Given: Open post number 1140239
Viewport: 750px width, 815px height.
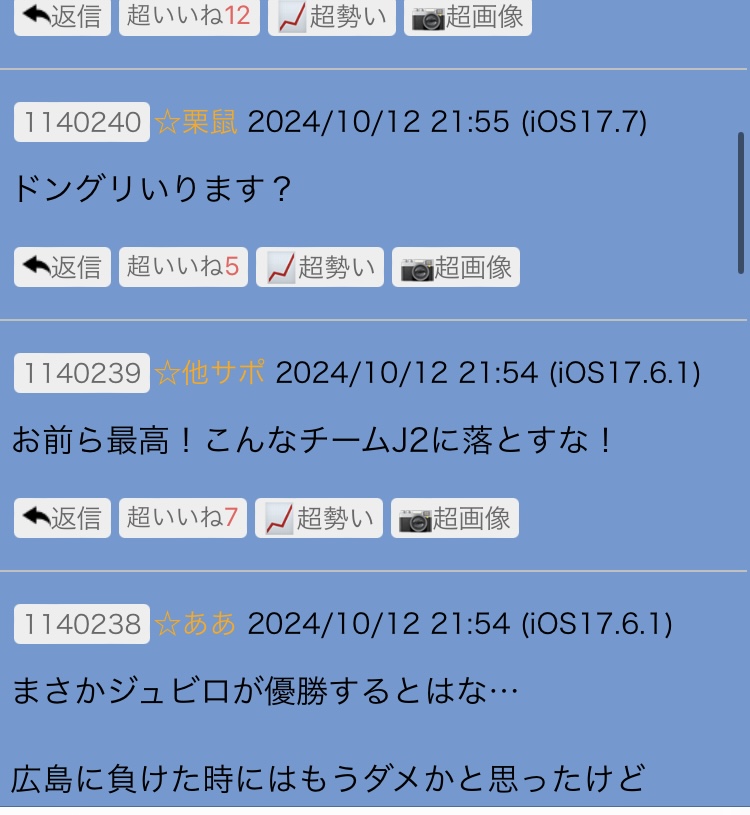Looking at the screenshot, I should click(x=82, y=373).
